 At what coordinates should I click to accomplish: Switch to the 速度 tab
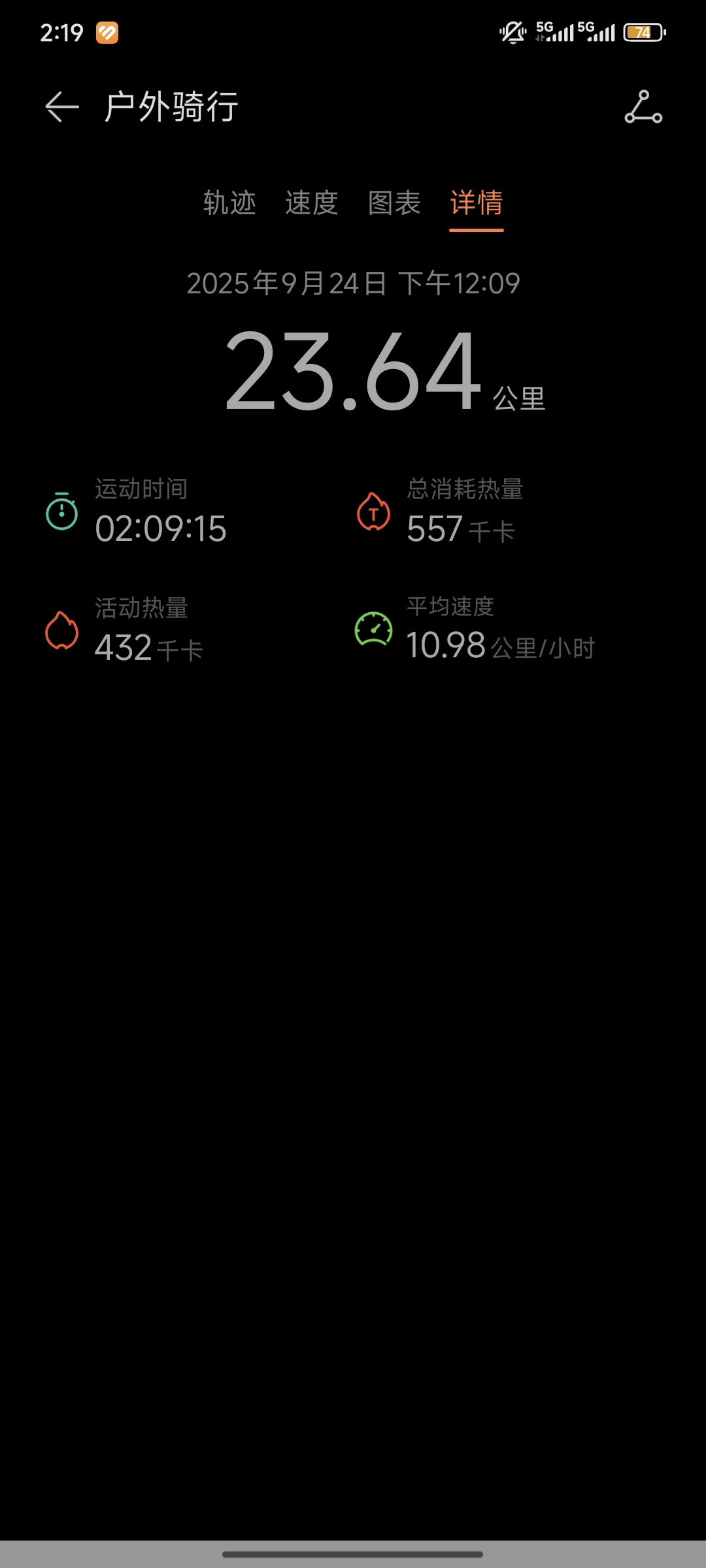coord(312,203)
